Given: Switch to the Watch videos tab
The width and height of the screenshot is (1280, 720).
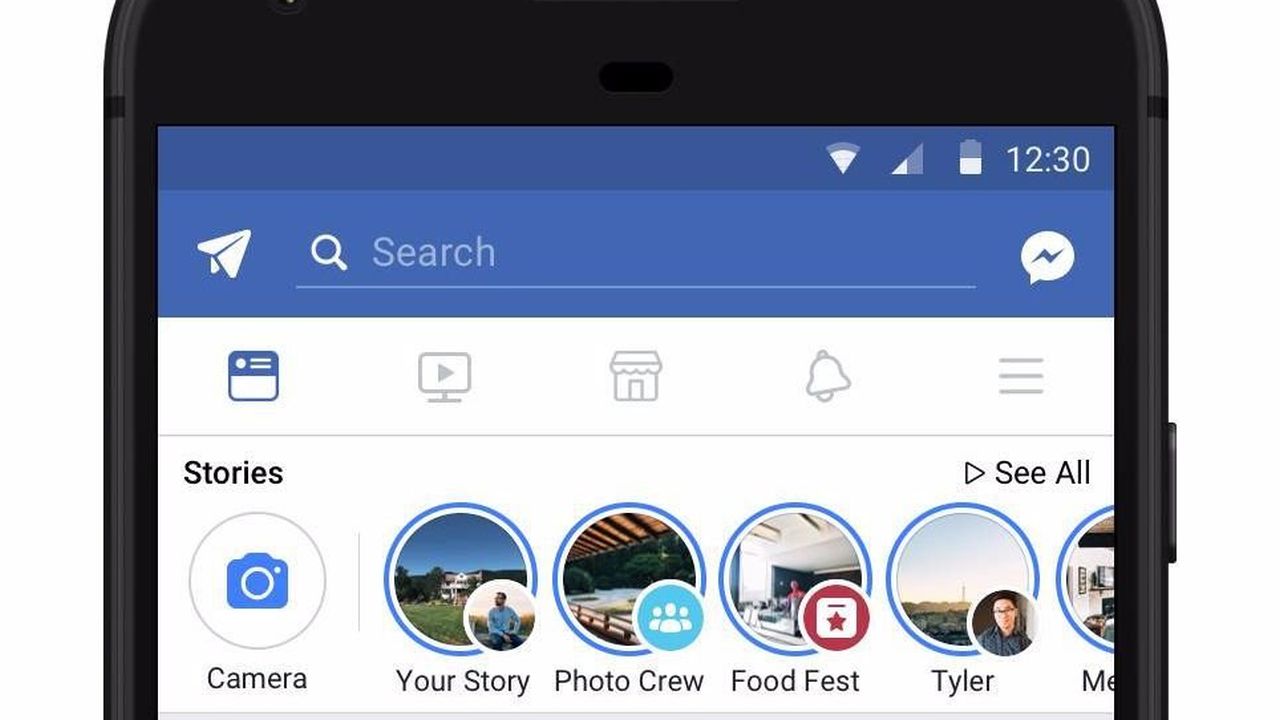Looking at the screenshot, I should pos(444,377).
